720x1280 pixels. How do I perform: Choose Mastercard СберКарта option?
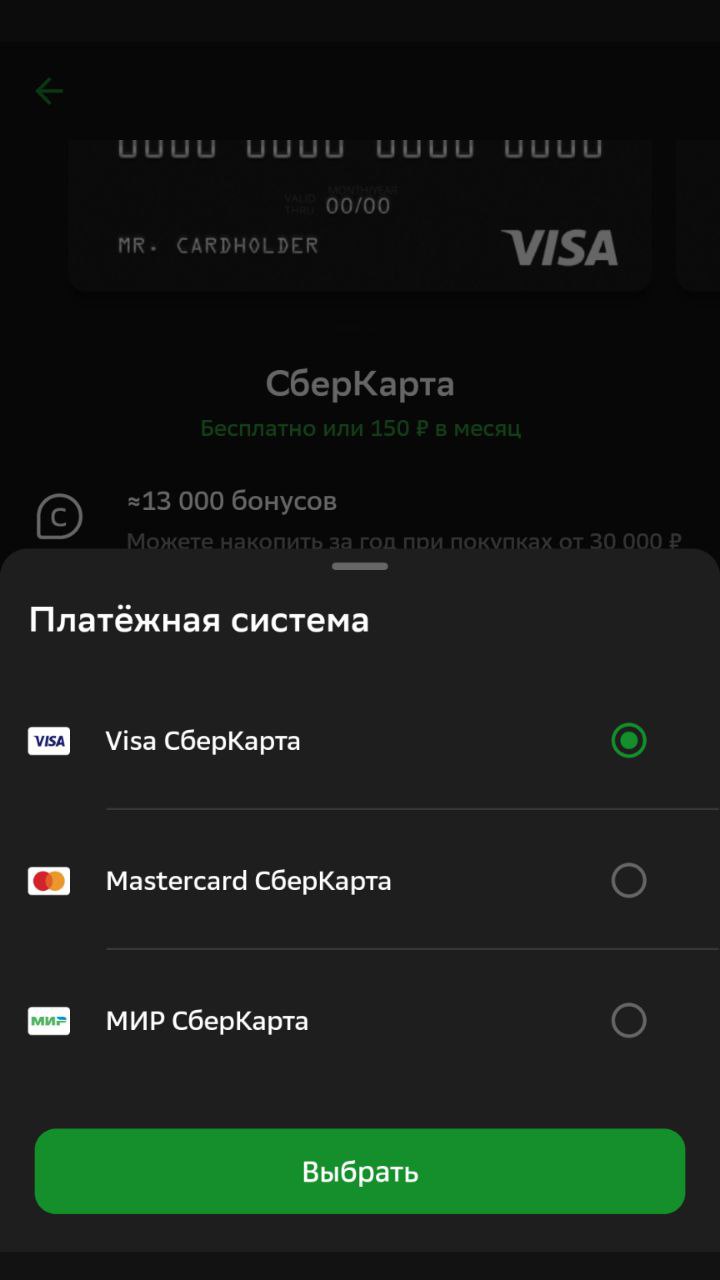tap(628, 881)
